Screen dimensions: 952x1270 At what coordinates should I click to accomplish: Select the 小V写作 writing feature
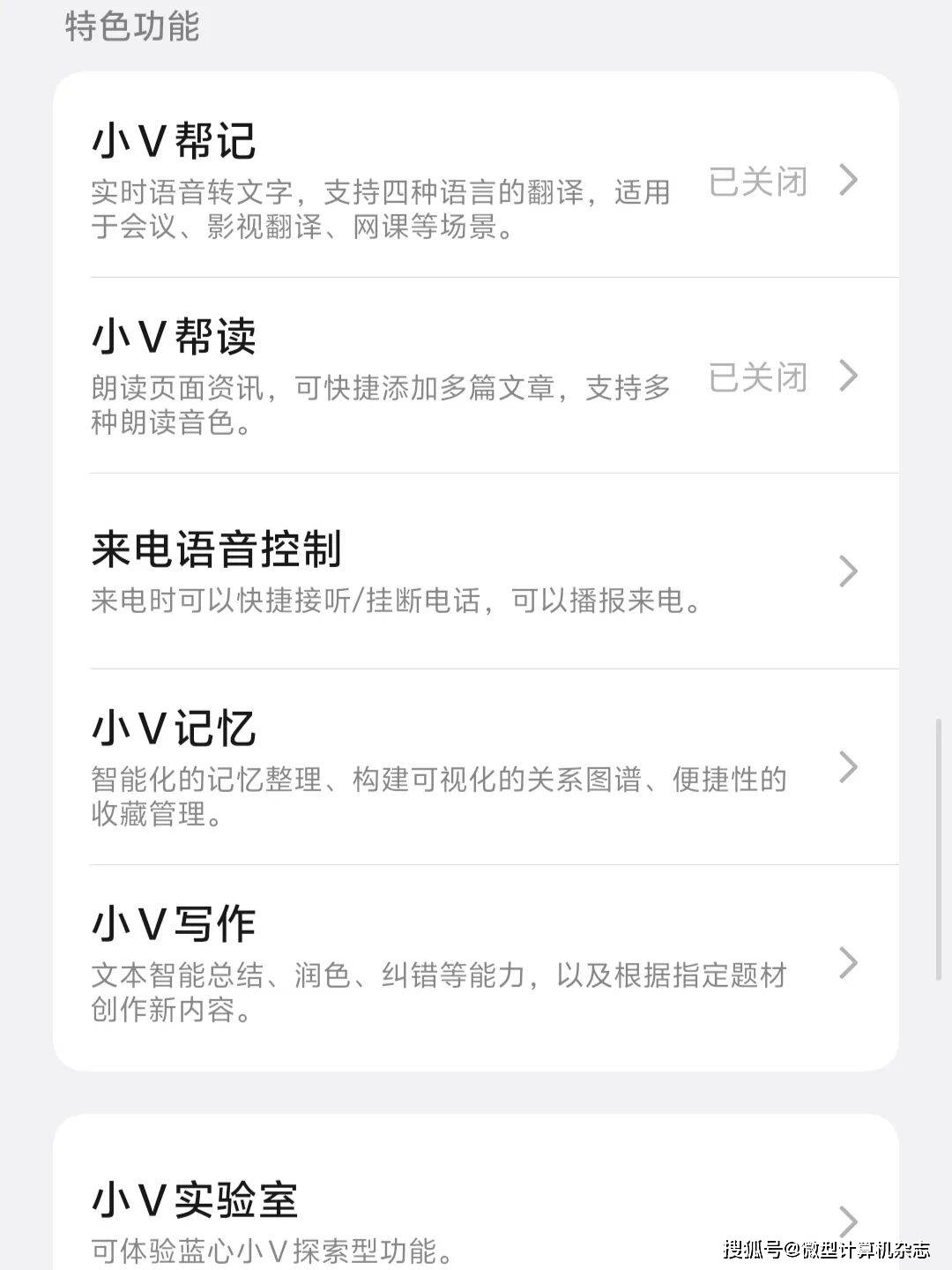[x=476, y=963]
